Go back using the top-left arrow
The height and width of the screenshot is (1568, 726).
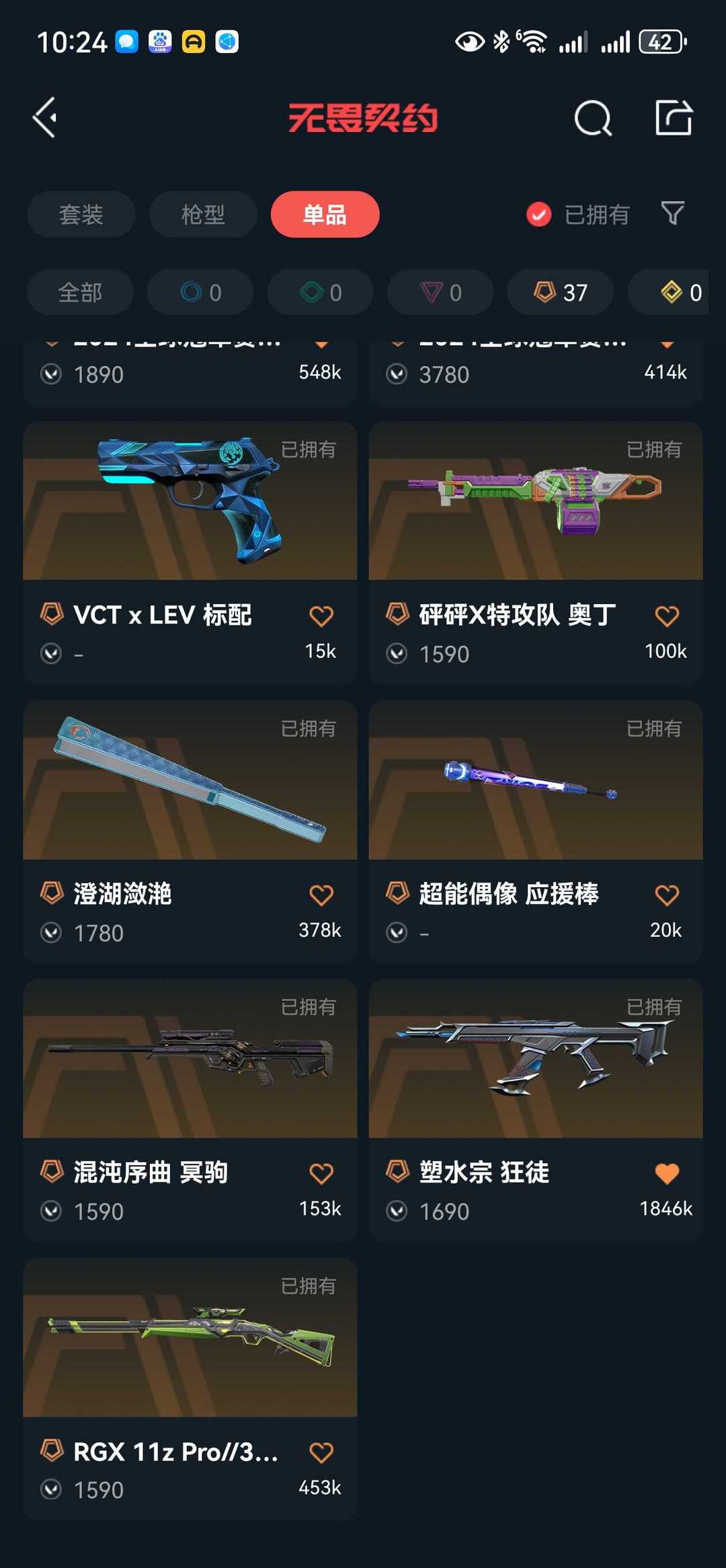coord(45,118)
